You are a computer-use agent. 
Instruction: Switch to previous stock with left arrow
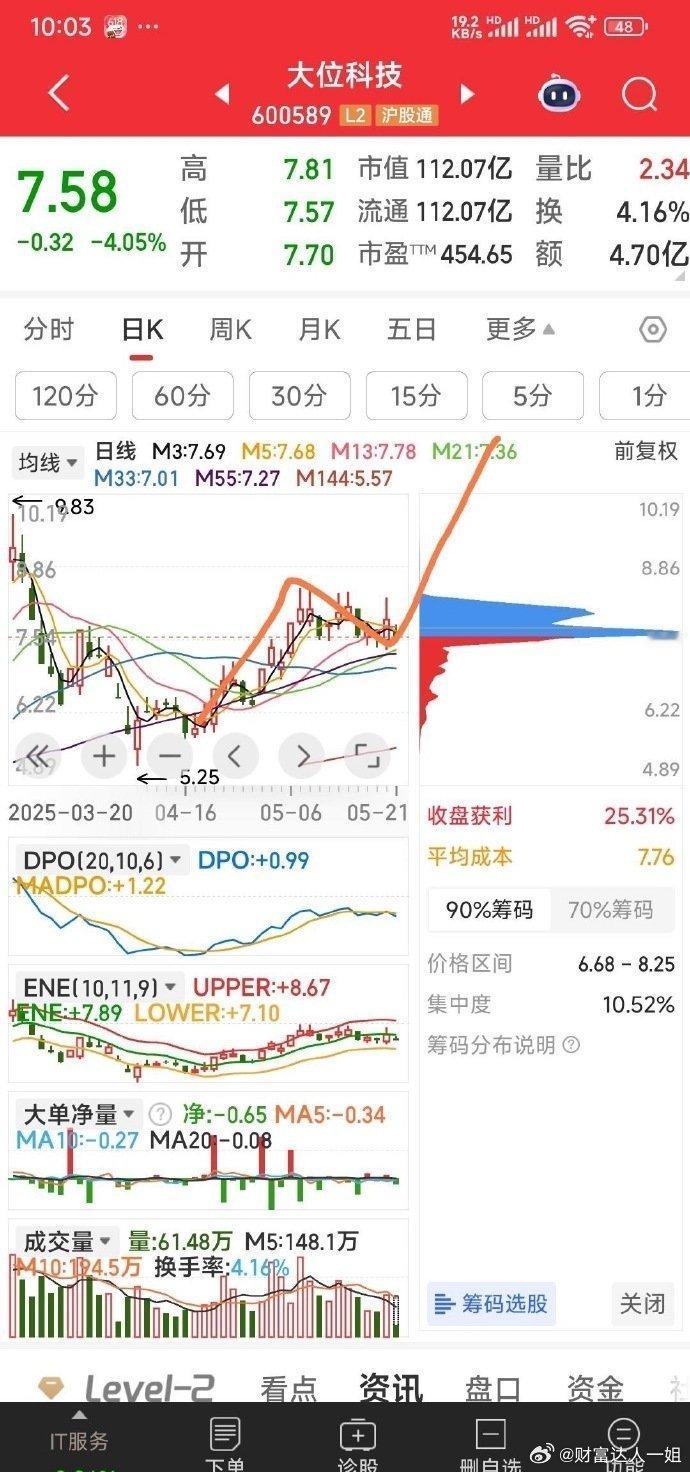[222, 94]
